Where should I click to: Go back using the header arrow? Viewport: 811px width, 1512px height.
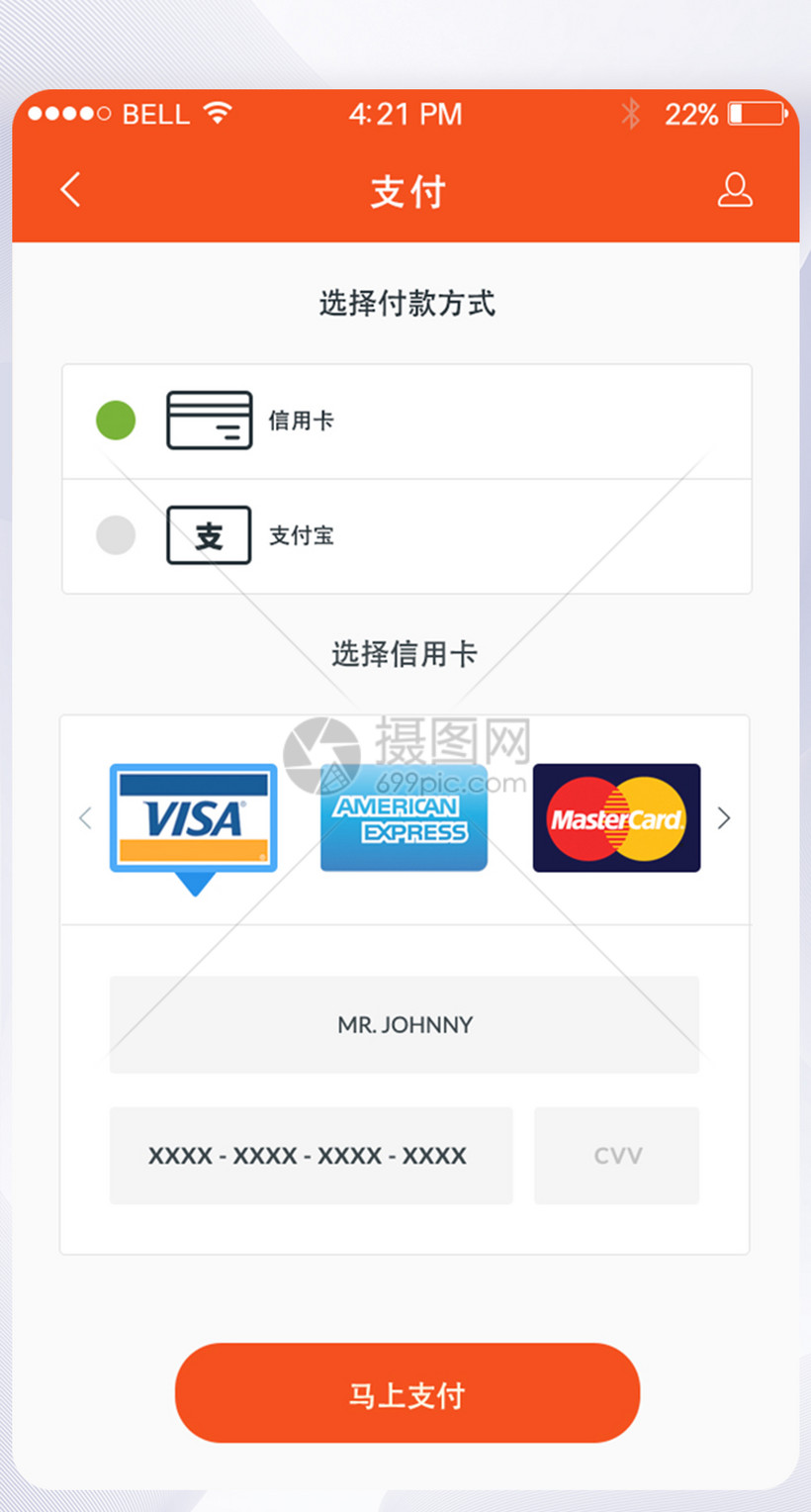pyautogui.click(x=70, y=189)
